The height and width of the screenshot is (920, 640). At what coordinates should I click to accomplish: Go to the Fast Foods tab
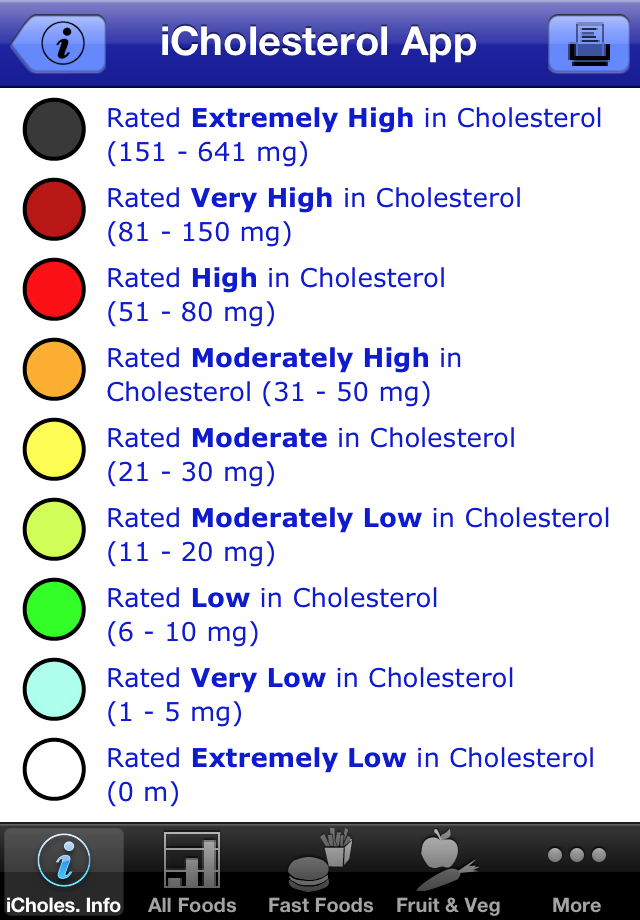click(320, 872)
